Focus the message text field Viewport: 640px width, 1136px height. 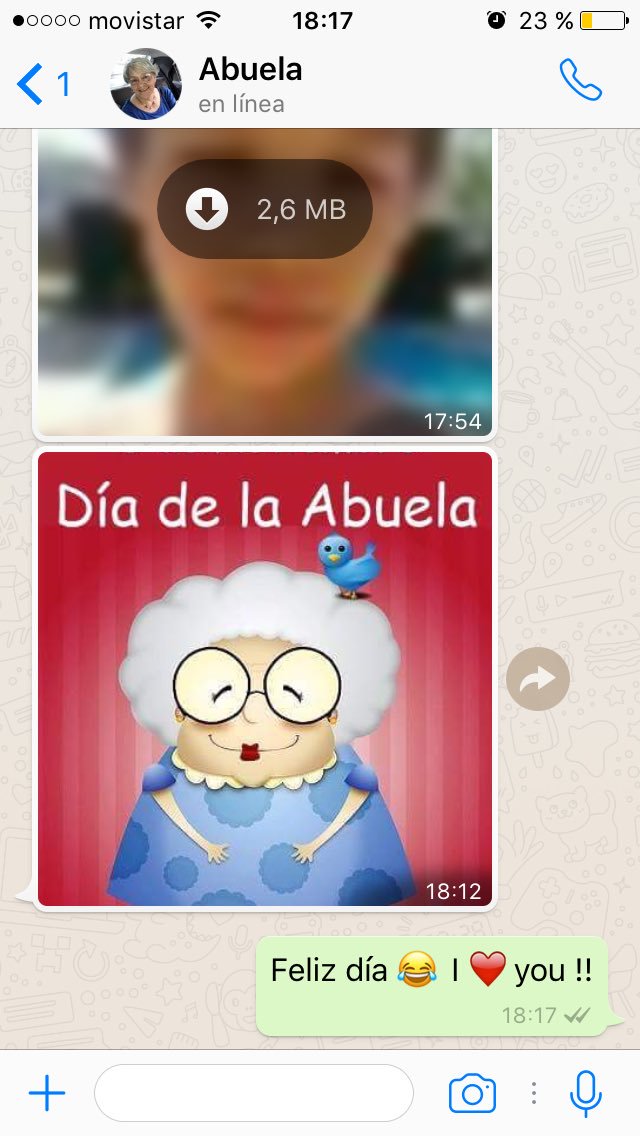pyautogui.click(x=254, y=1093)
